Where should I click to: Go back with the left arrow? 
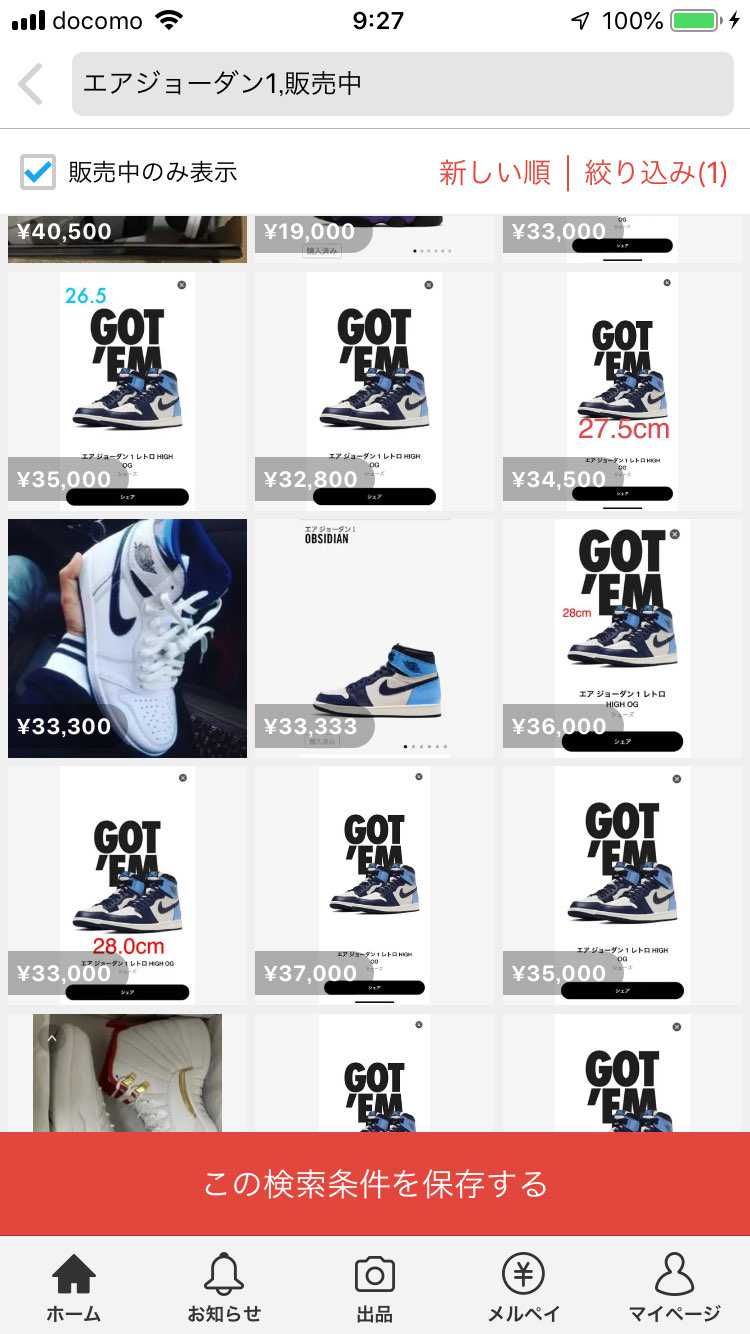click(30, 84)
